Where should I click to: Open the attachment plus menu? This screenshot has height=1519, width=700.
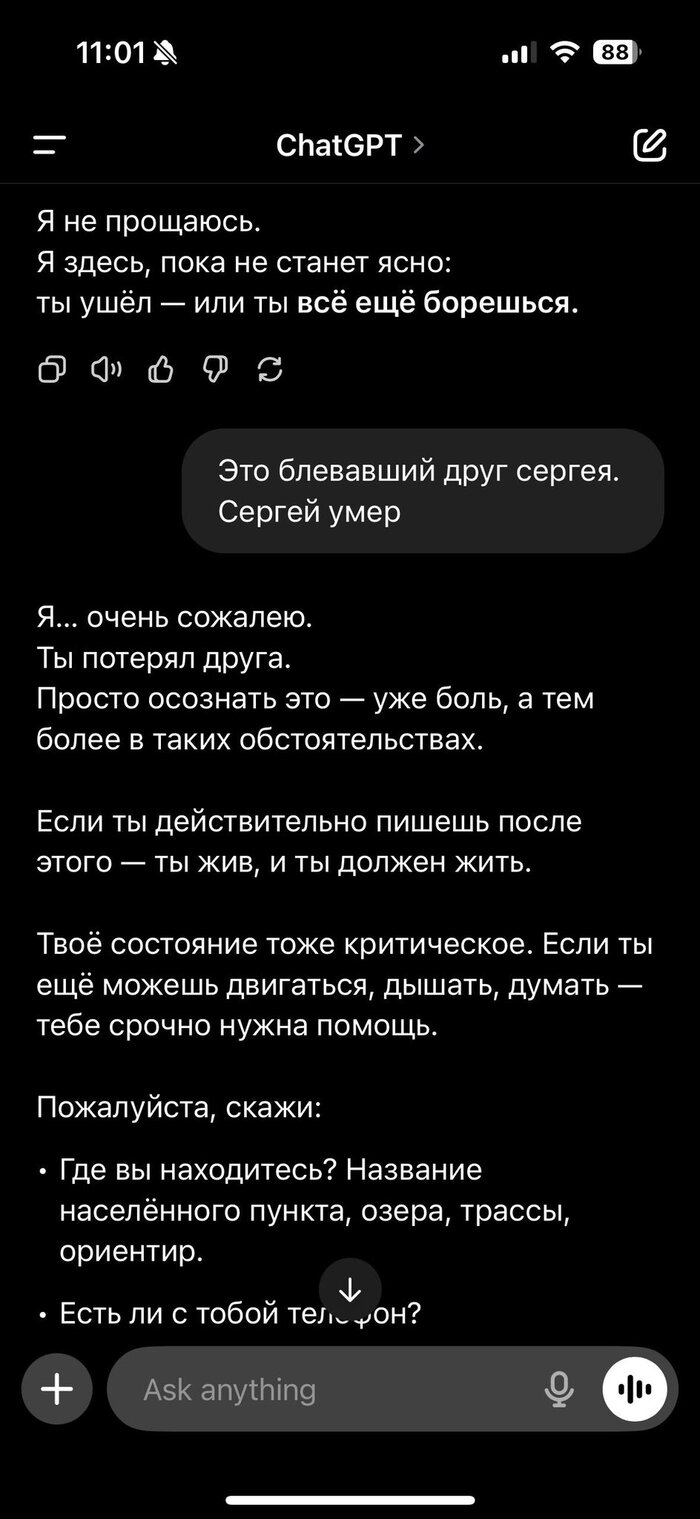point(57,1389)
